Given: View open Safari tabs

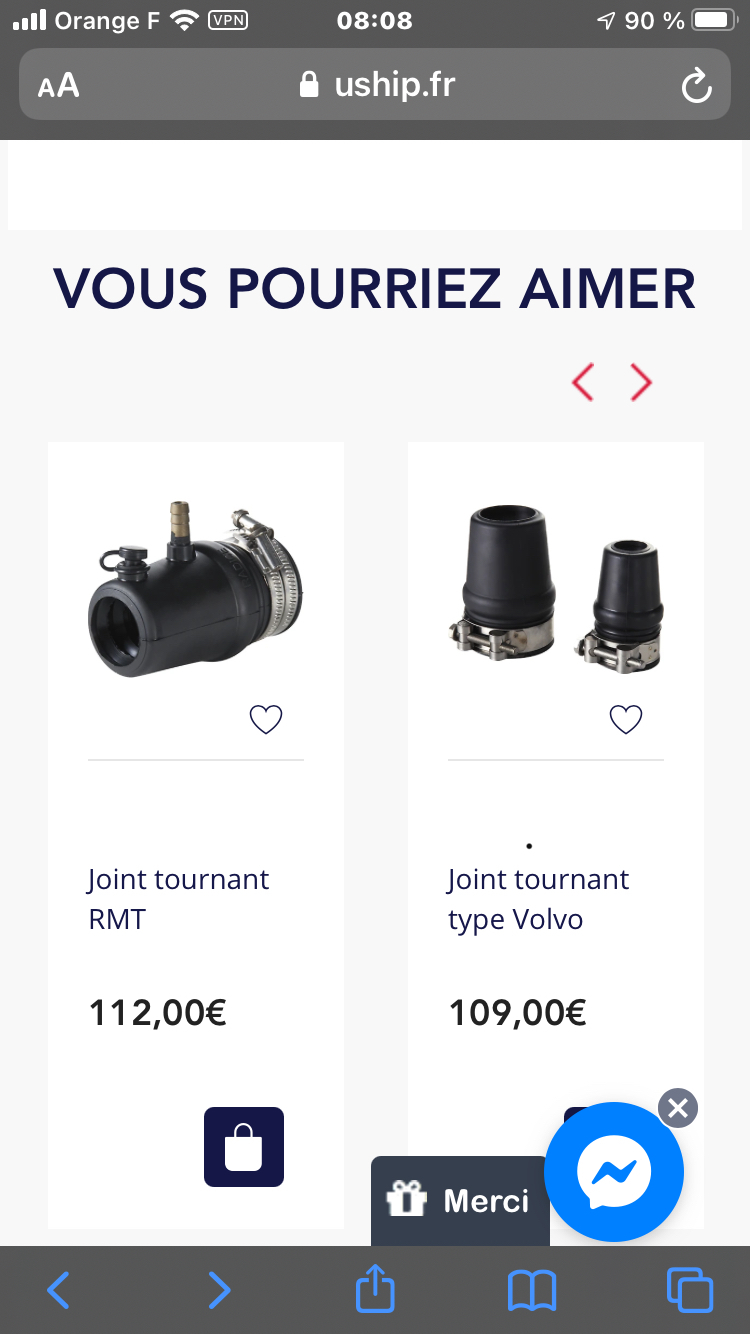Looking at the screenshot, I should tap(690, 1290).
